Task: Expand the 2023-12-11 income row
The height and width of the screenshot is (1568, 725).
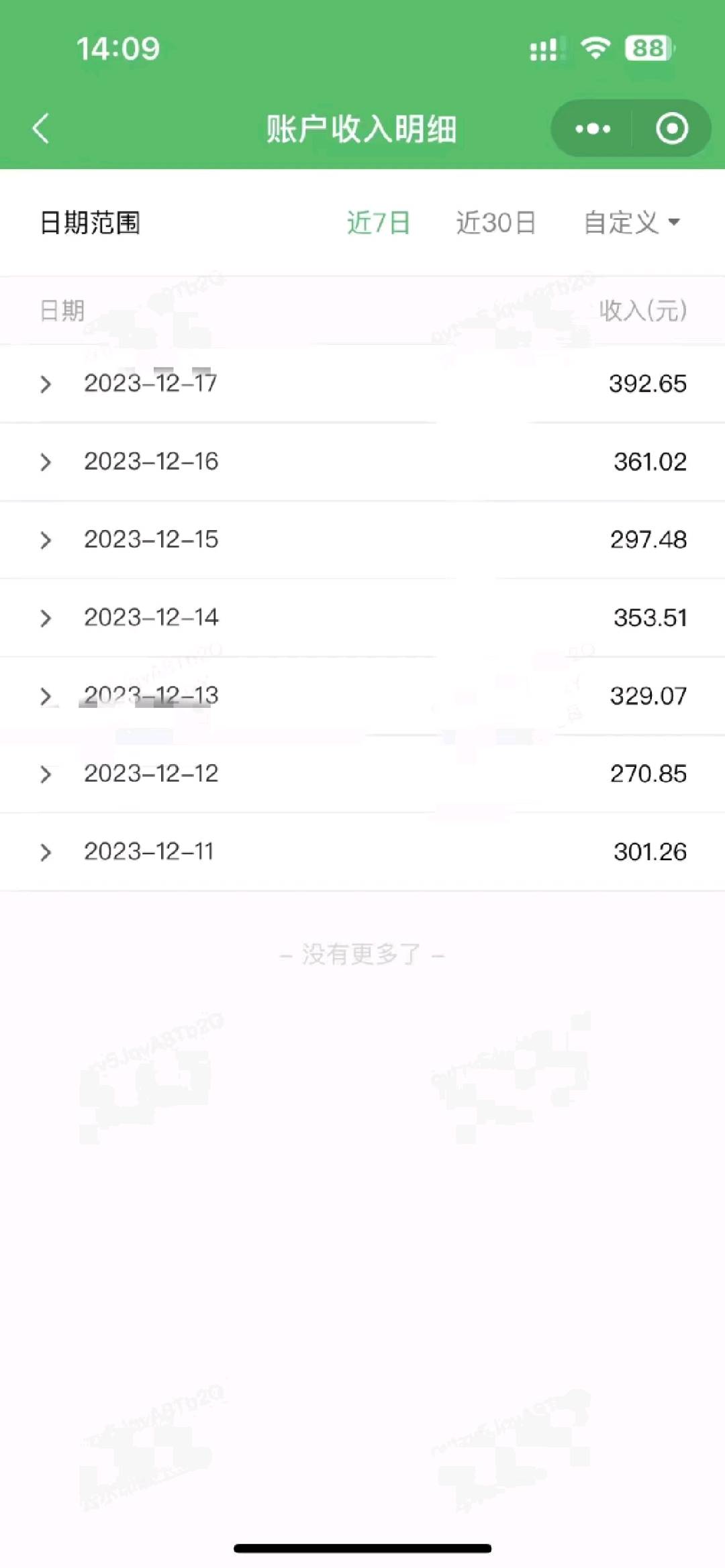Action: point(362,852)
